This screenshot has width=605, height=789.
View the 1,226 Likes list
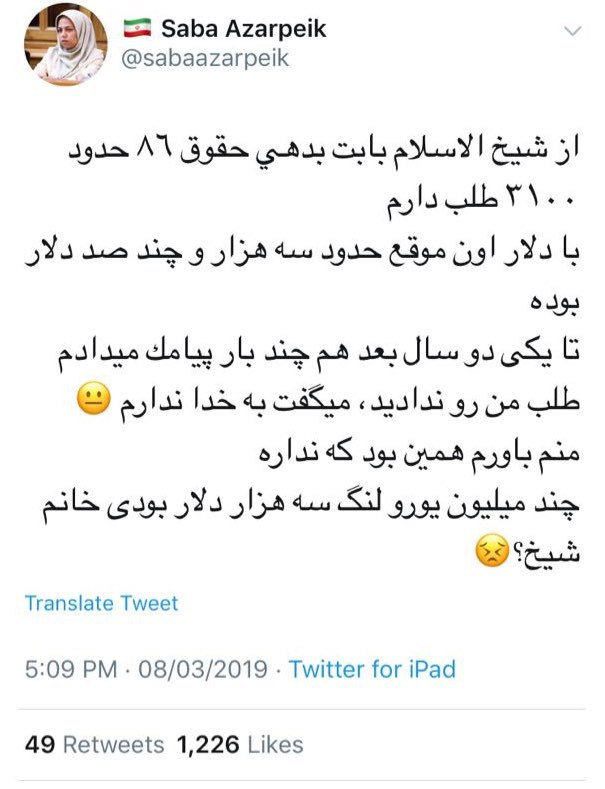(239, 745)
